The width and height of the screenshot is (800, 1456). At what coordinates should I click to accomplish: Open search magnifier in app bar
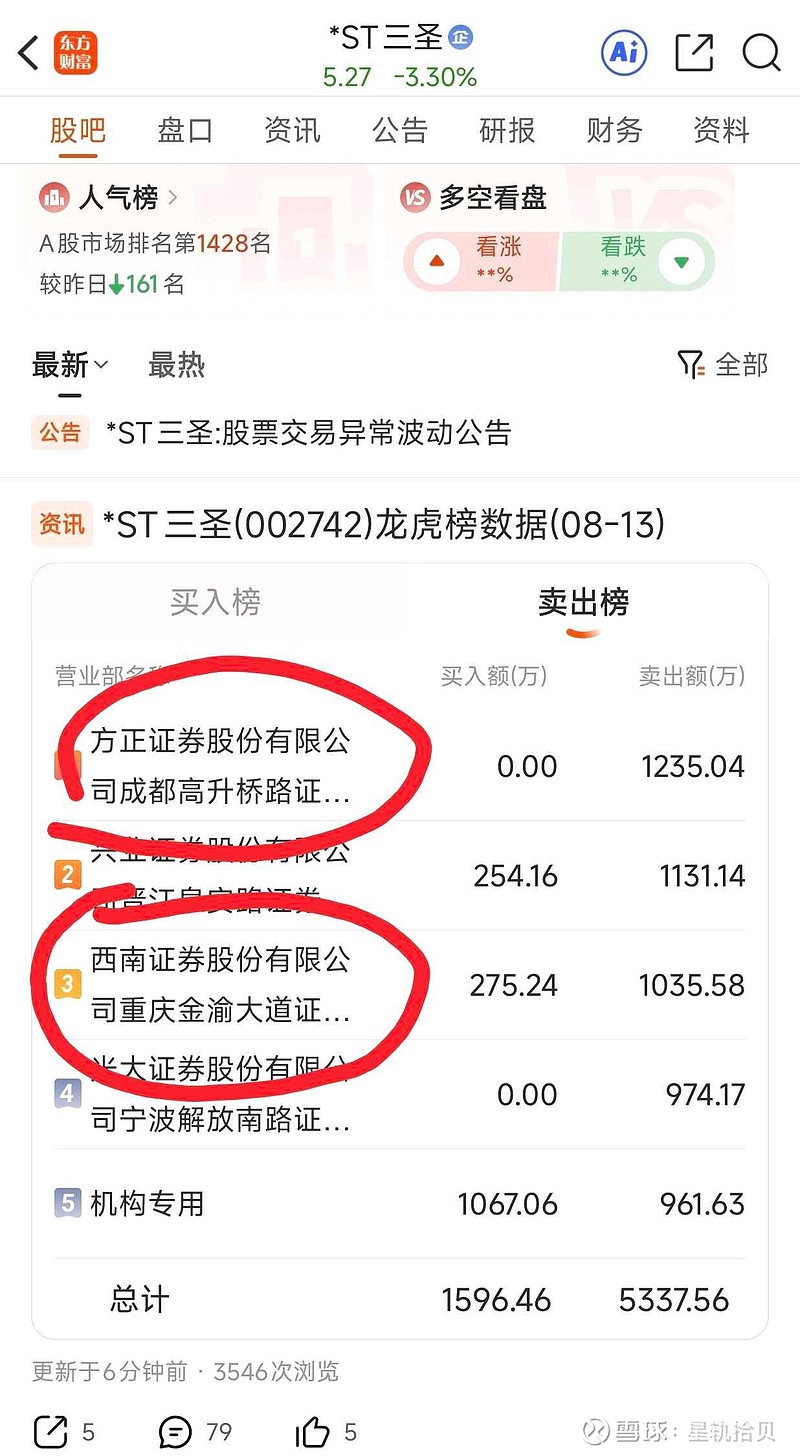click(761, 53)
